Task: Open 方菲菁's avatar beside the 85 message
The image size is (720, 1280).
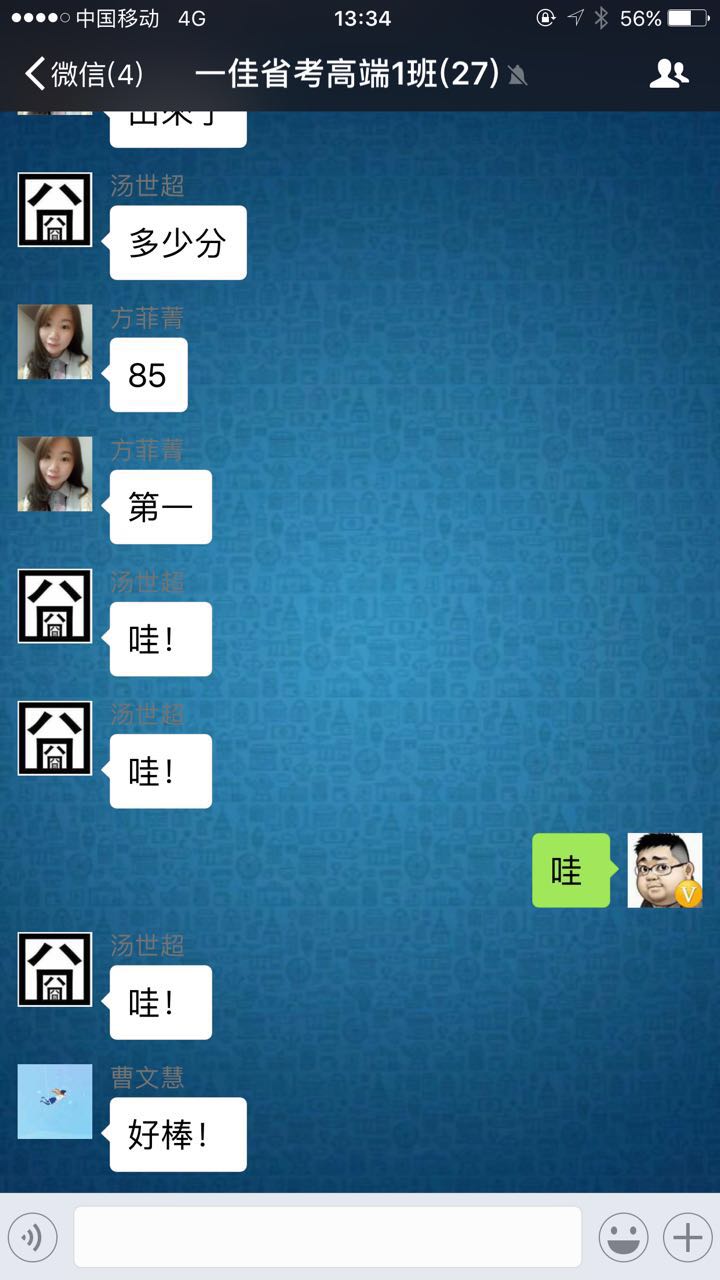Action: [55, 342]
